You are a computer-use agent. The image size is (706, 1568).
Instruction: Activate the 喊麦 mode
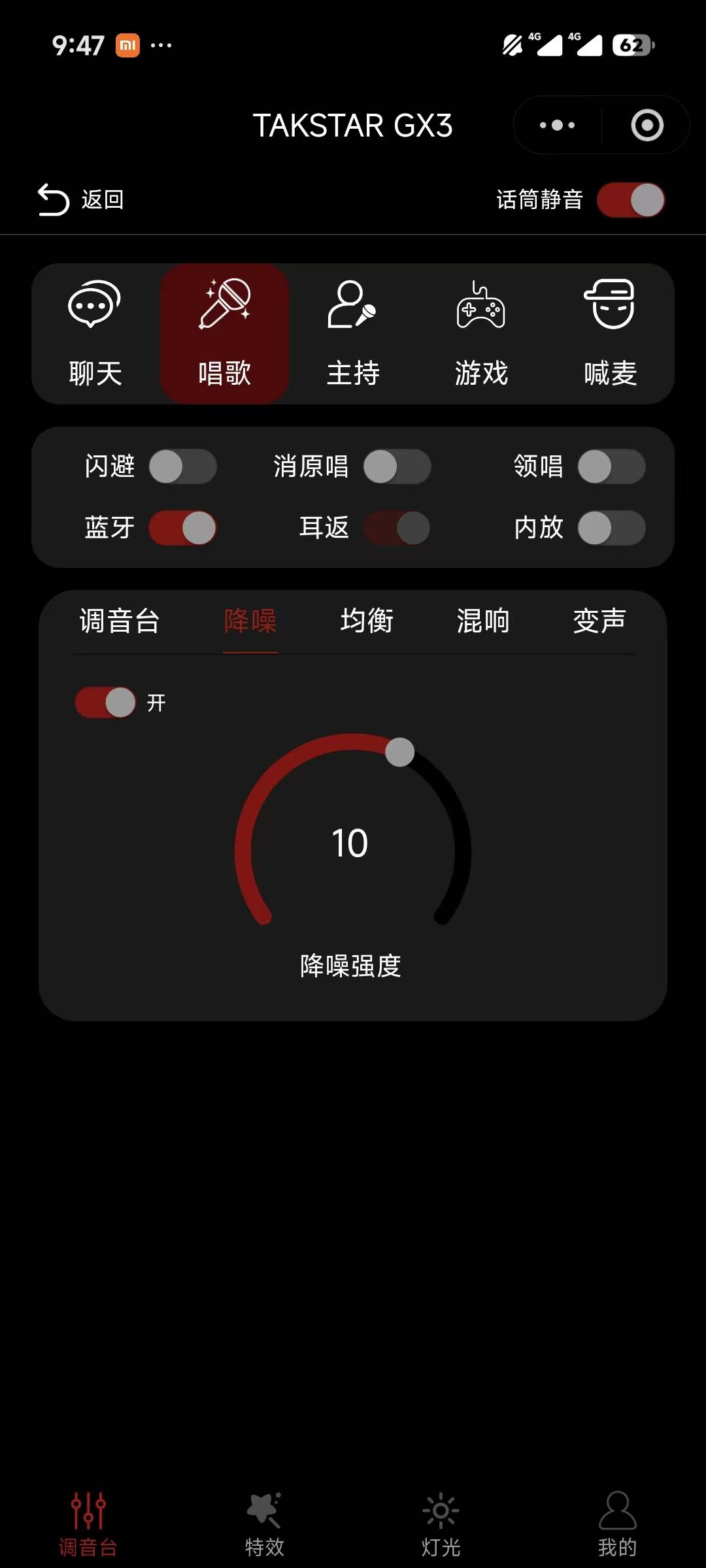(x=610, y=334)
